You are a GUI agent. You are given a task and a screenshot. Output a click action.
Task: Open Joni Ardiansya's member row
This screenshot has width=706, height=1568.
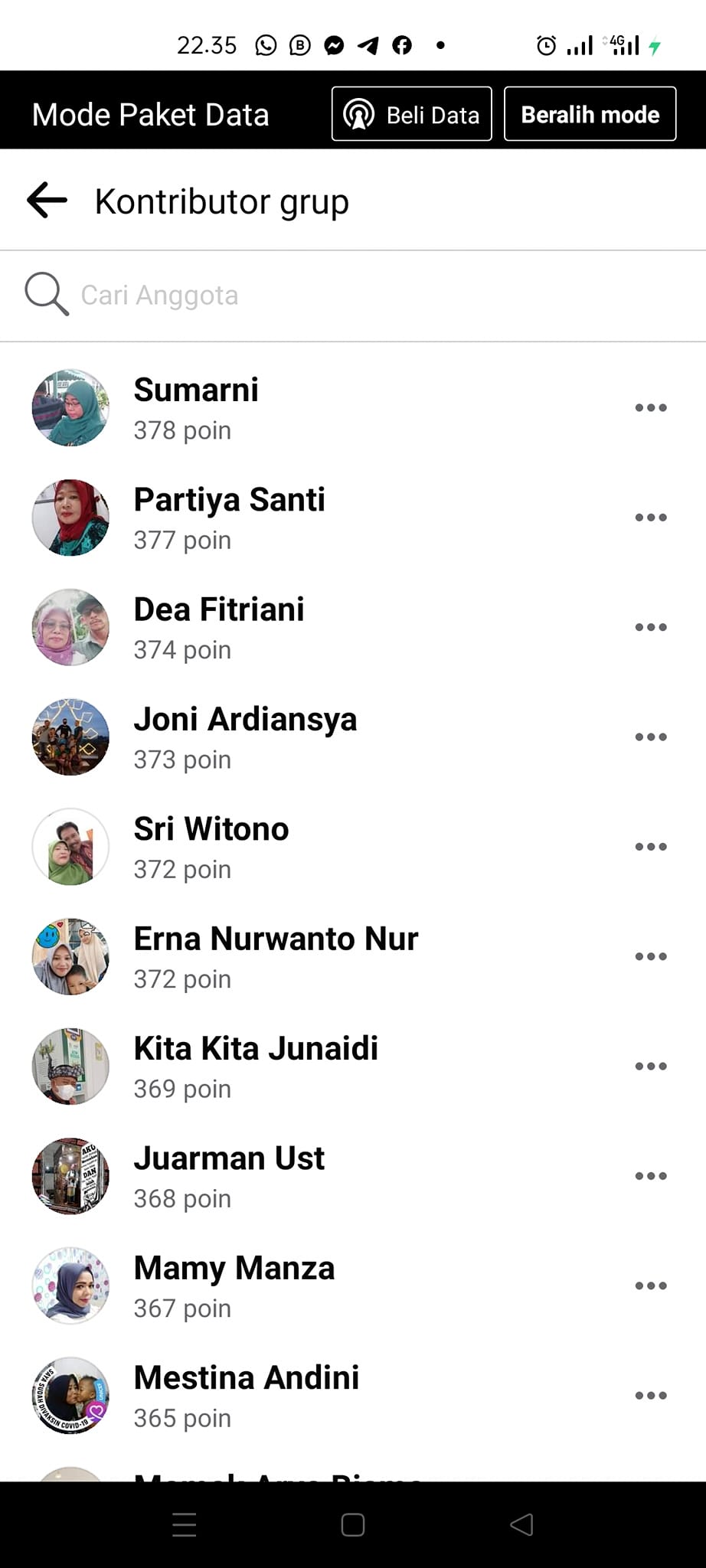coord(245,737)
